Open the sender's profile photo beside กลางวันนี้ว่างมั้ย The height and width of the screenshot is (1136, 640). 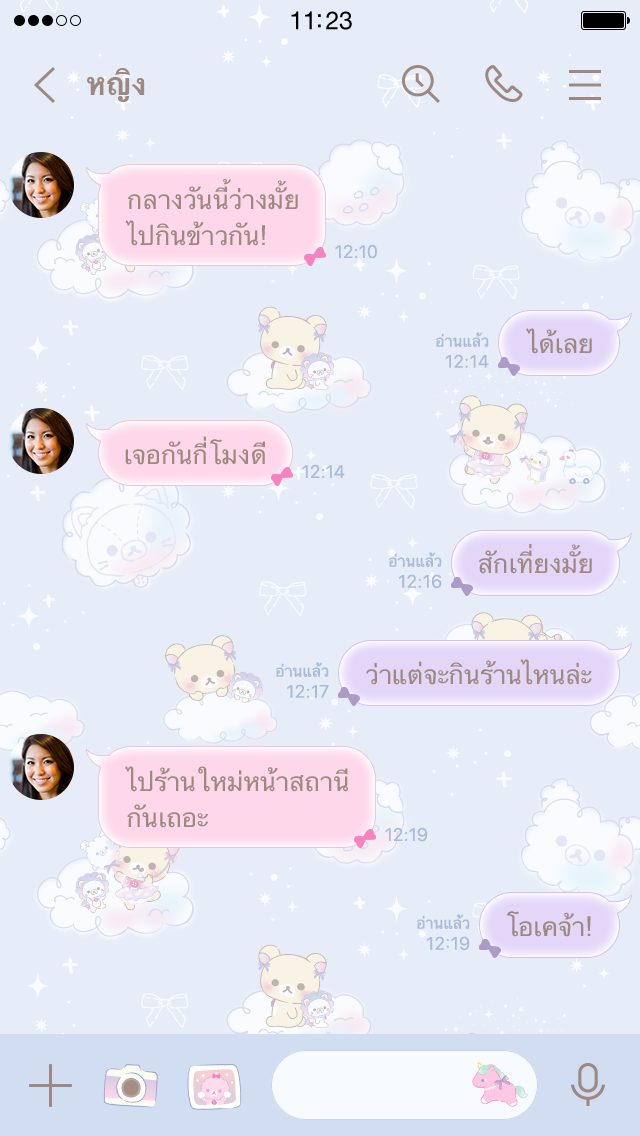(42, 185)
